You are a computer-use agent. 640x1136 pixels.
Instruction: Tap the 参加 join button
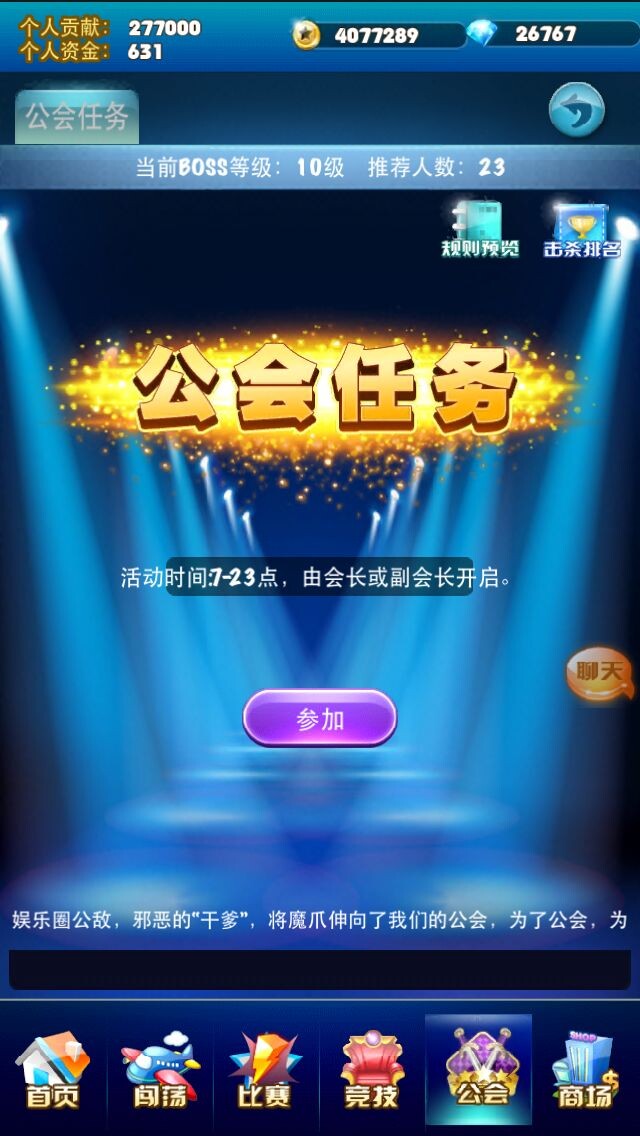(x=320, y=718)
